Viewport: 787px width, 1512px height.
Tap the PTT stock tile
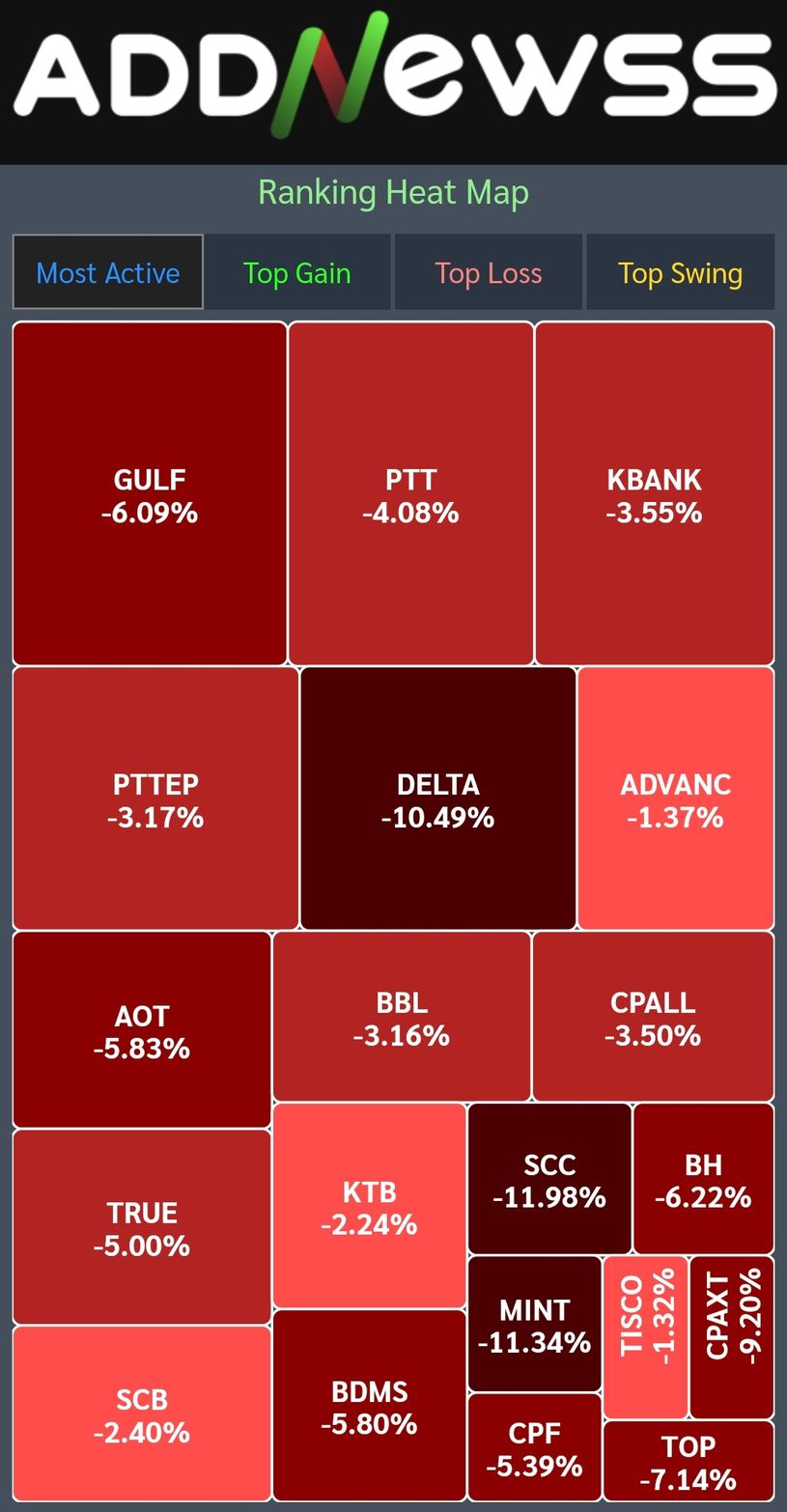410,494
